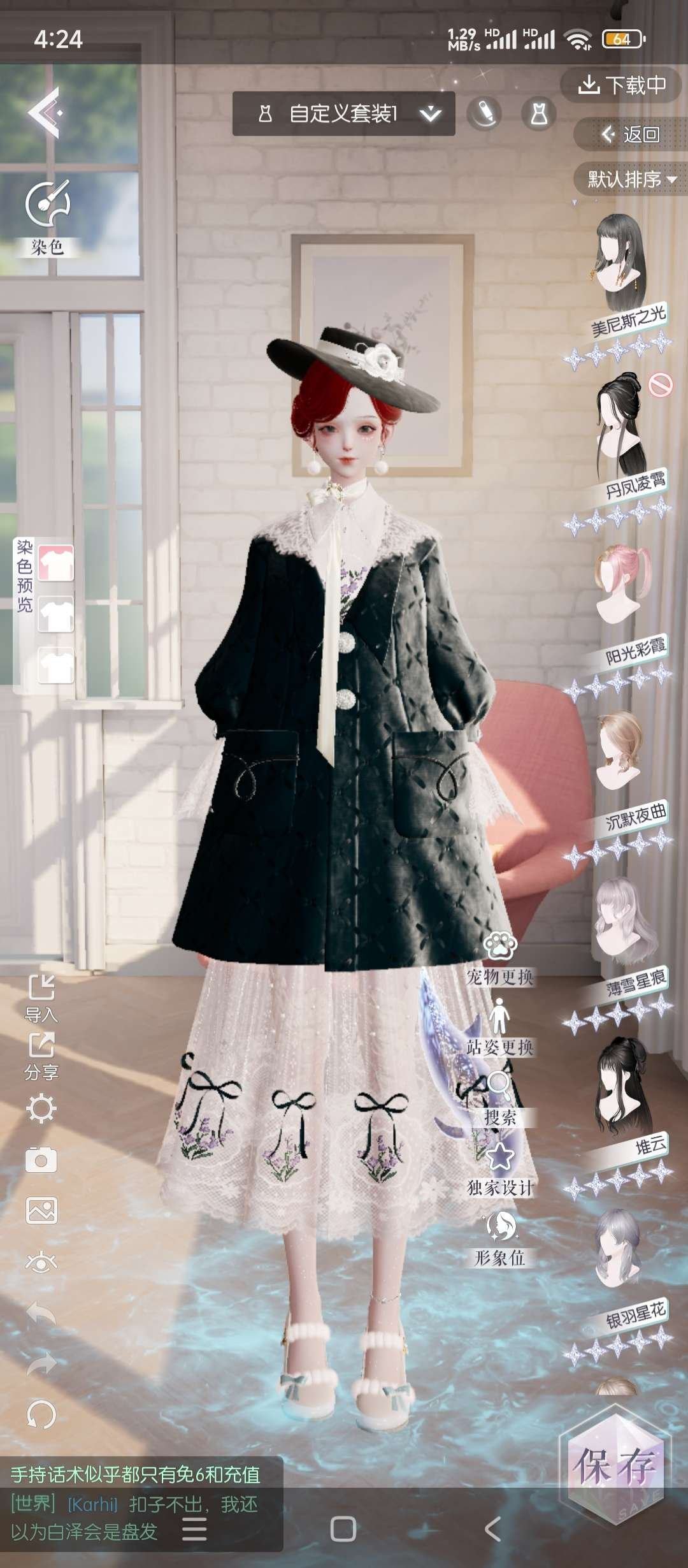
Task: Expand the 自定义套装1 outfit dropdown
Action: point(431,114)
